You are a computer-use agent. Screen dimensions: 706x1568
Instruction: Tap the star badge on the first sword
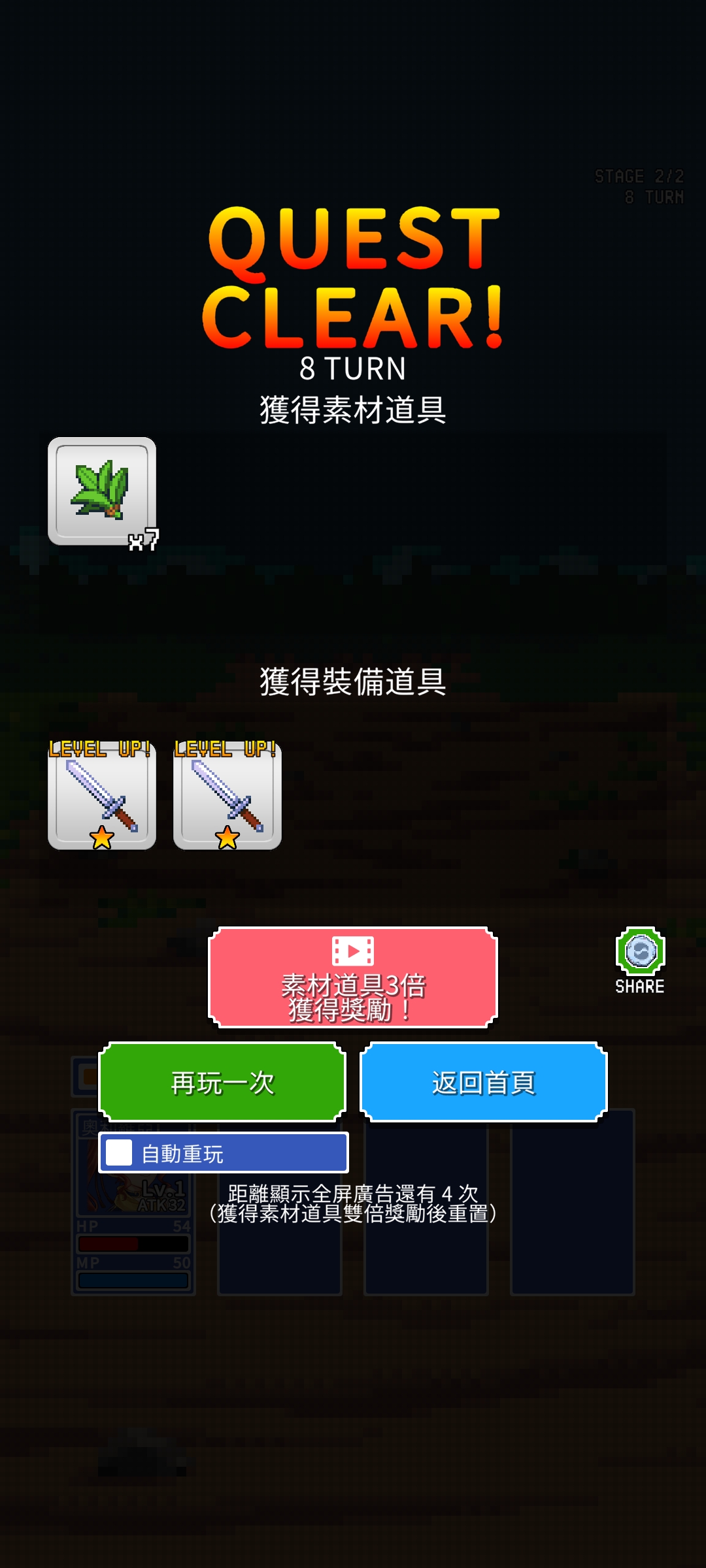pyautogui.click(x=101, y=838)
